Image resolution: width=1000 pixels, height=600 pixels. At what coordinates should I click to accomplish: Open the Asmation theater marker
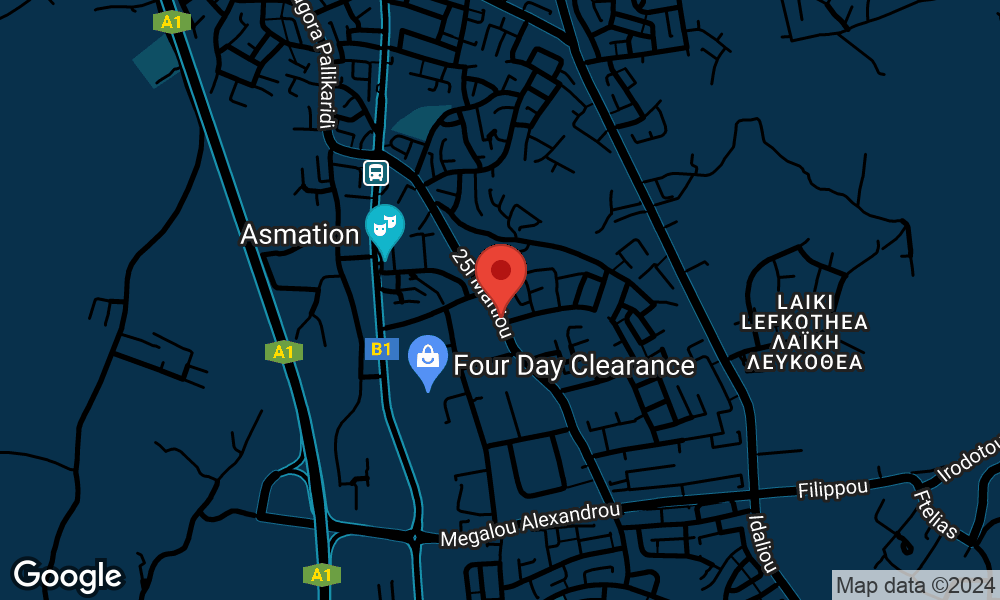click(384, 228)
